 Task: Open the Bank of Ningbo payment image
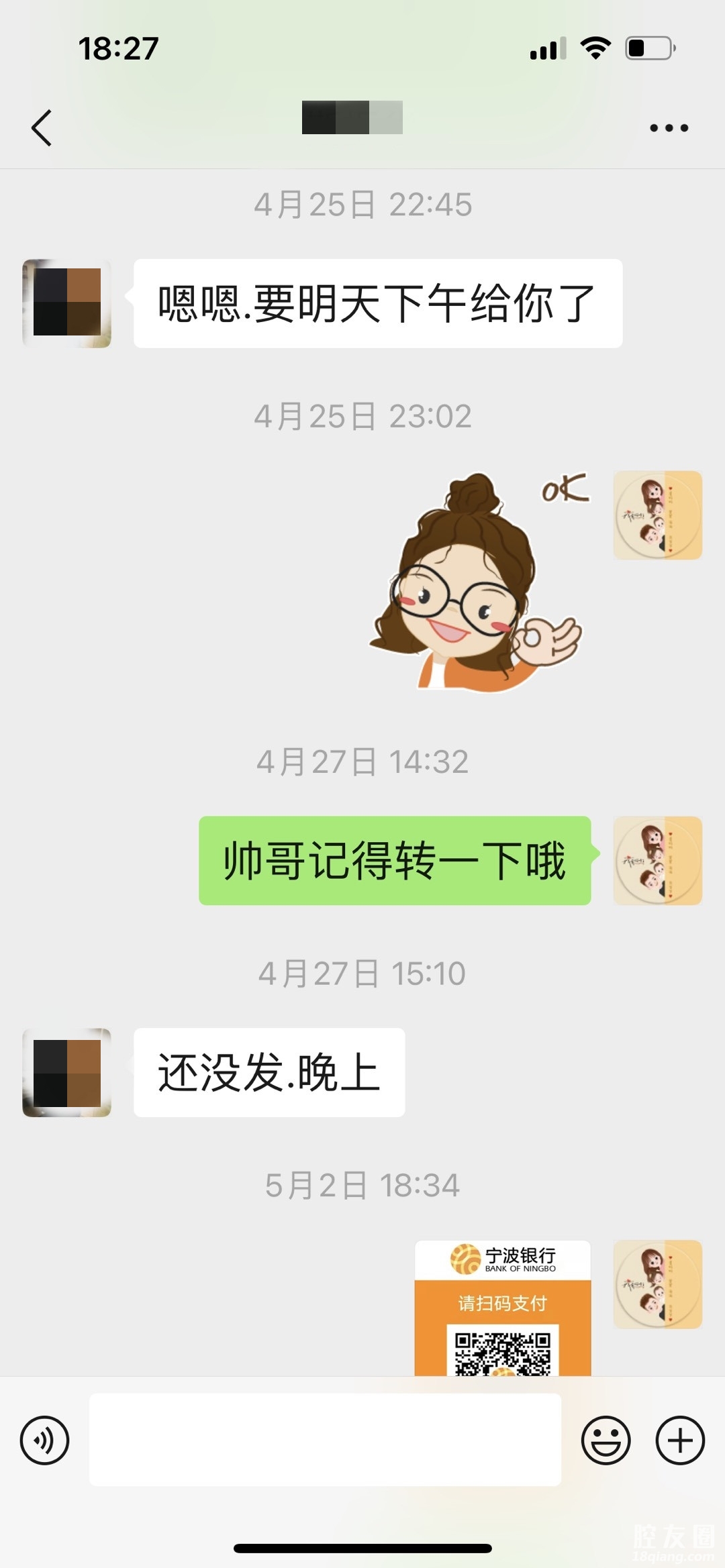[x=502, y=1308]
